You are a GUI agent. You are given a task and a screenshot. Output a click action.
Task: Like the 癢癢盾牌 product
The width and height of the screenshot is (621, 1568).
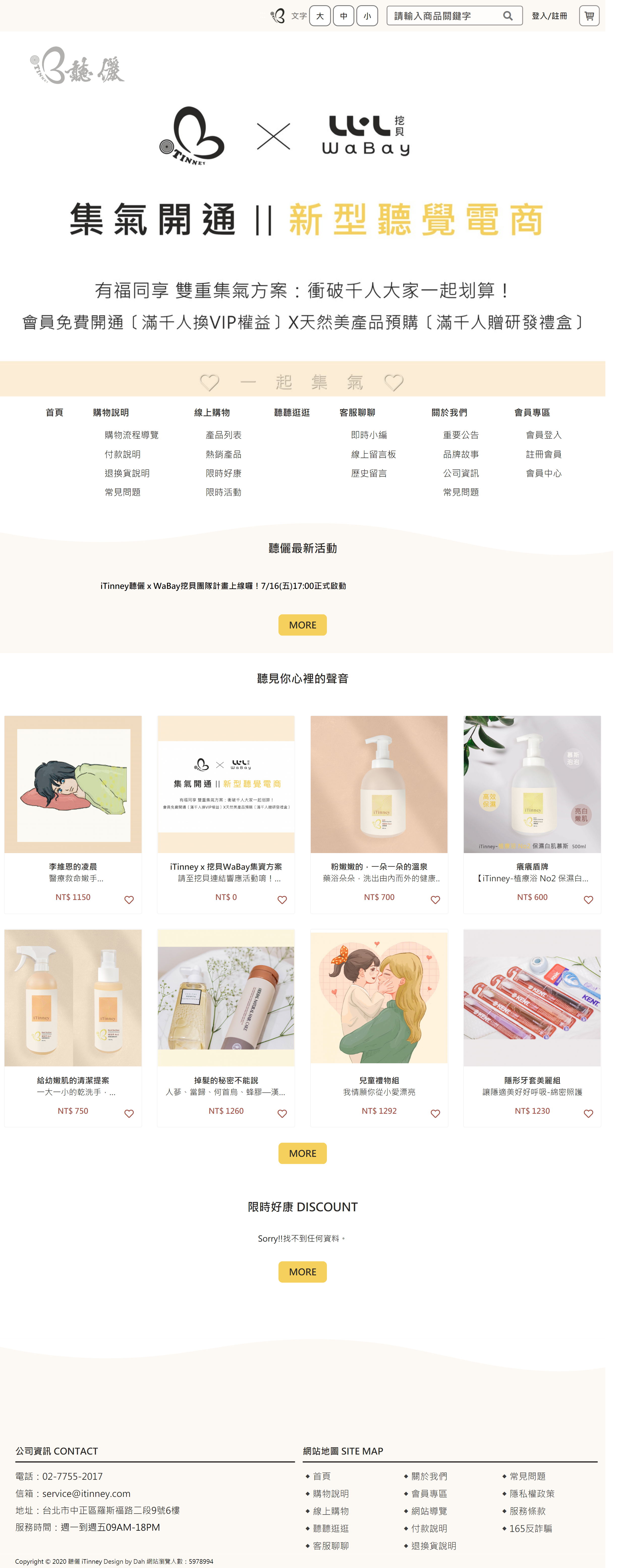588,900
